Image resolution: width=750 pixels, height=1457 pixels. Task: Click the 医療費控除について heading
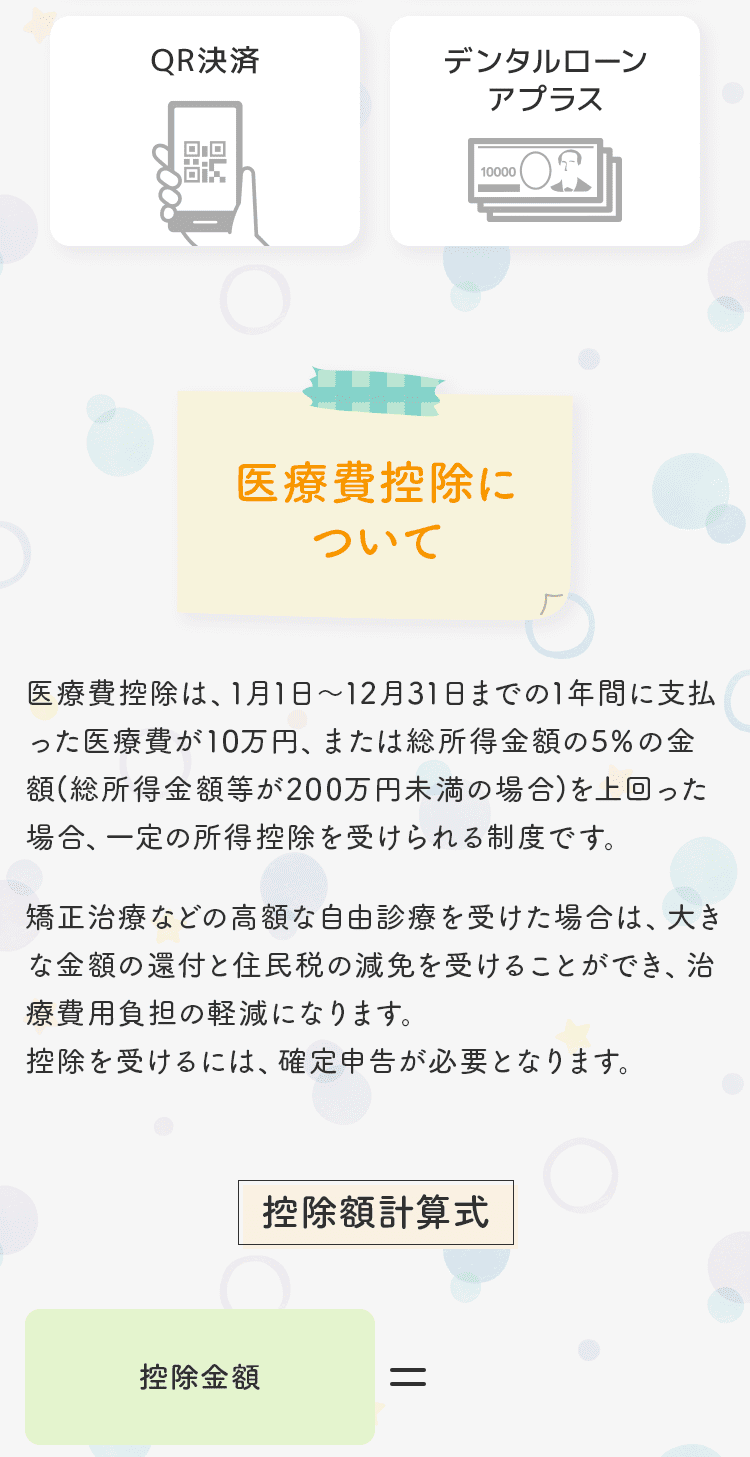point(375,513)
